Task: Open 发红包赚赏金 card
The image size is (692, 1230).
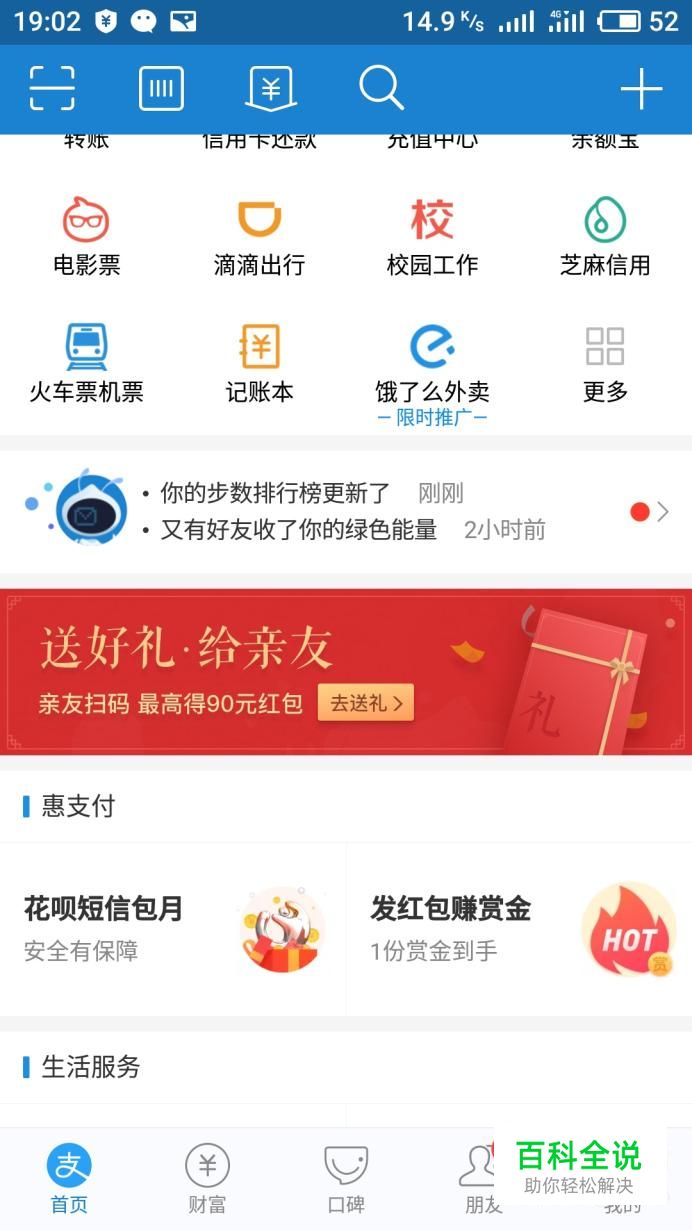Action: (519, 929)
